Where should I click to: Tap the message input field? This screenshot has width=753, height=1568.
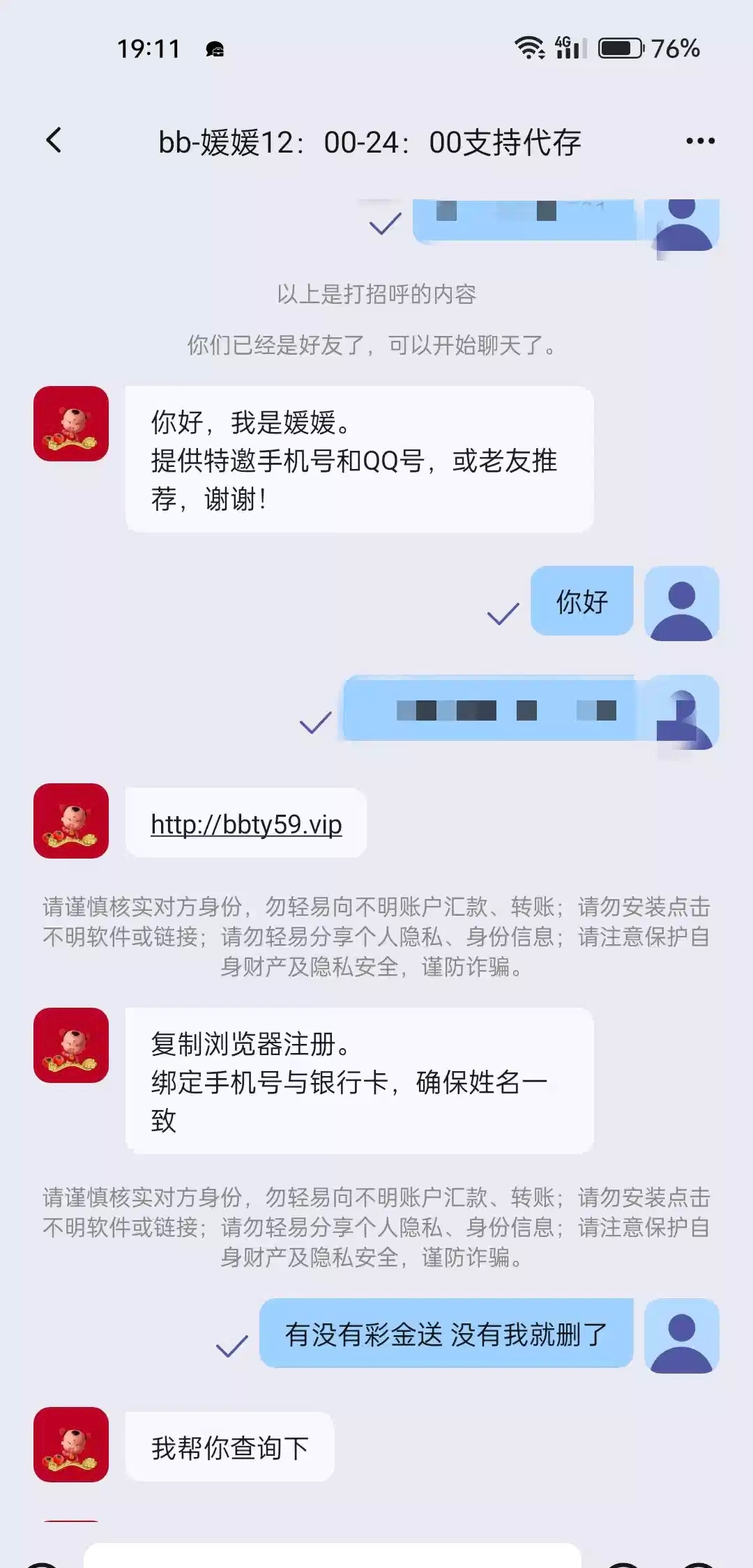(x=332, y=1556)
